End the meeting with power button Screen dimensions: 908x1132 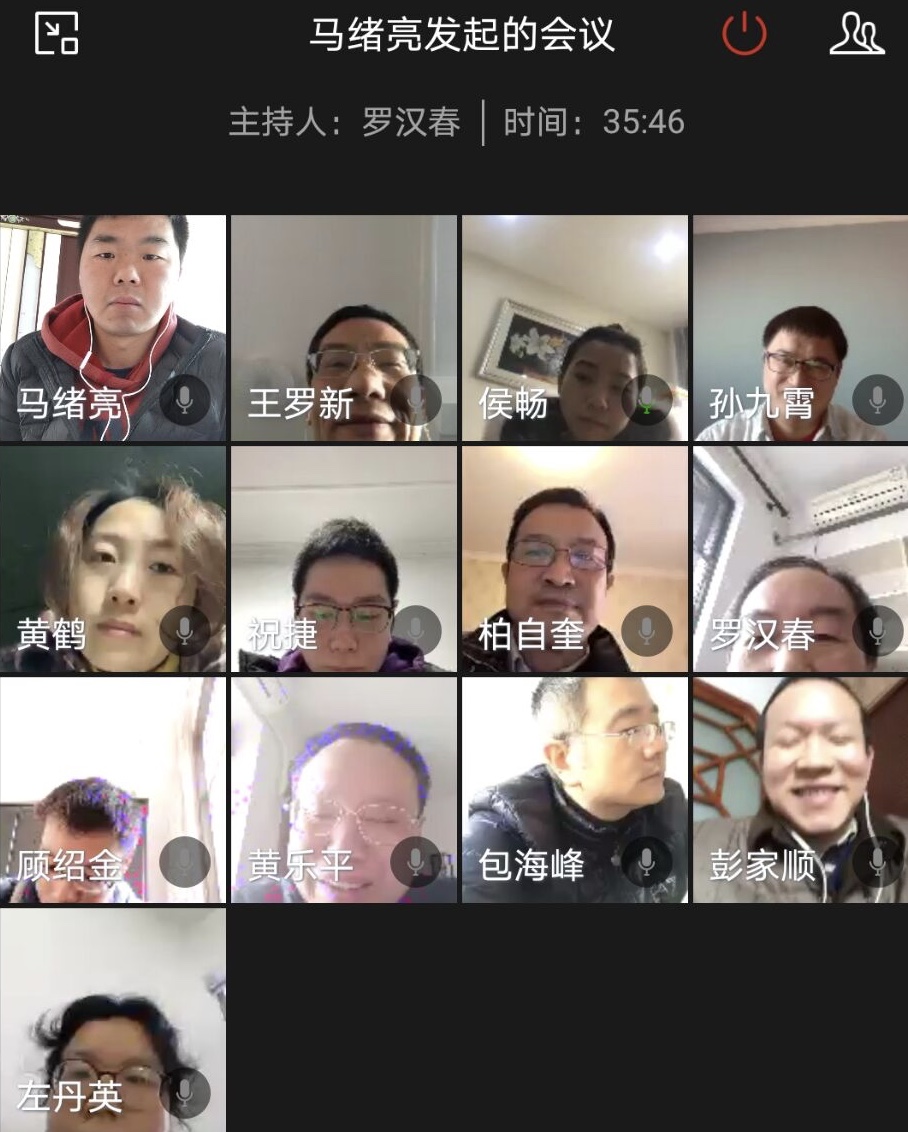(744, 34)
